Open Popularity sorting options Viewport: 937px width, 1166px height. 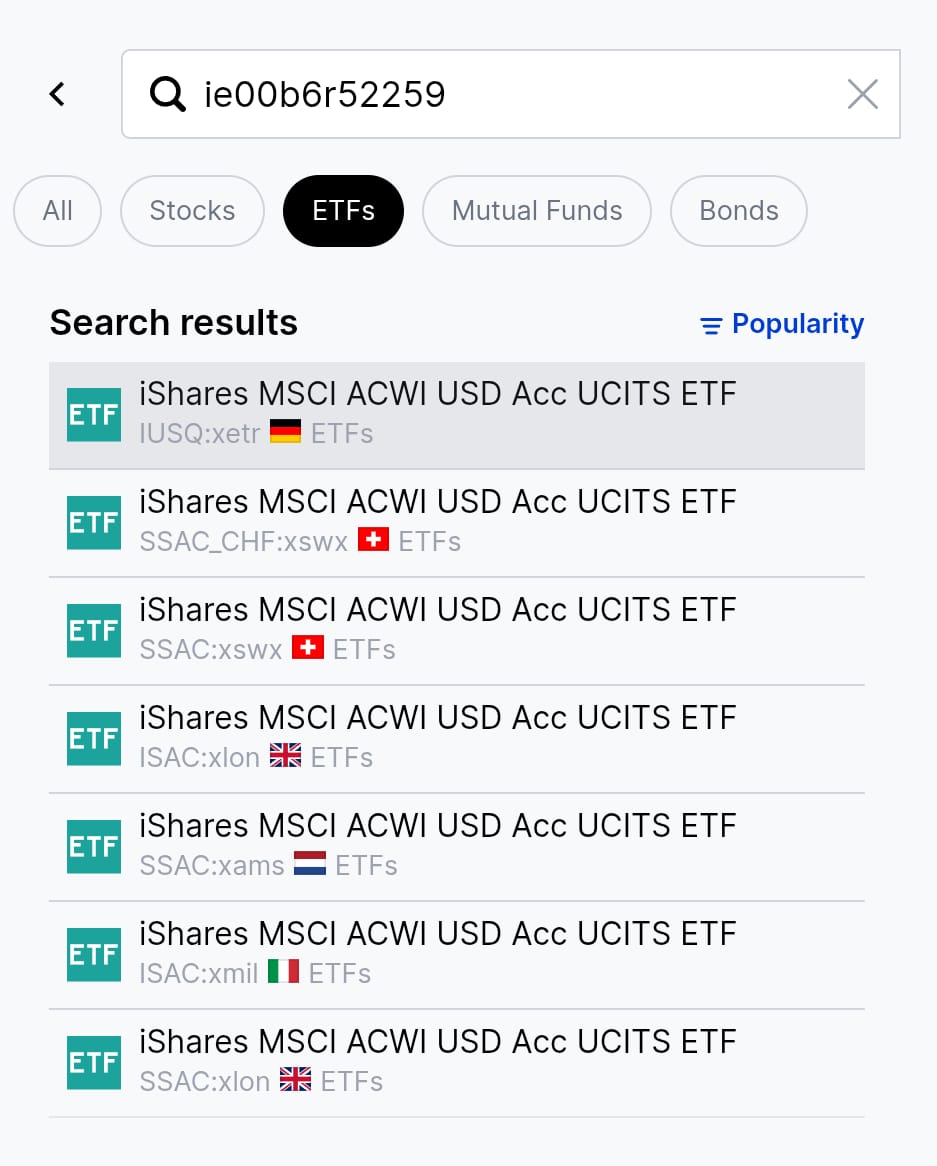(x=798, y=323)
